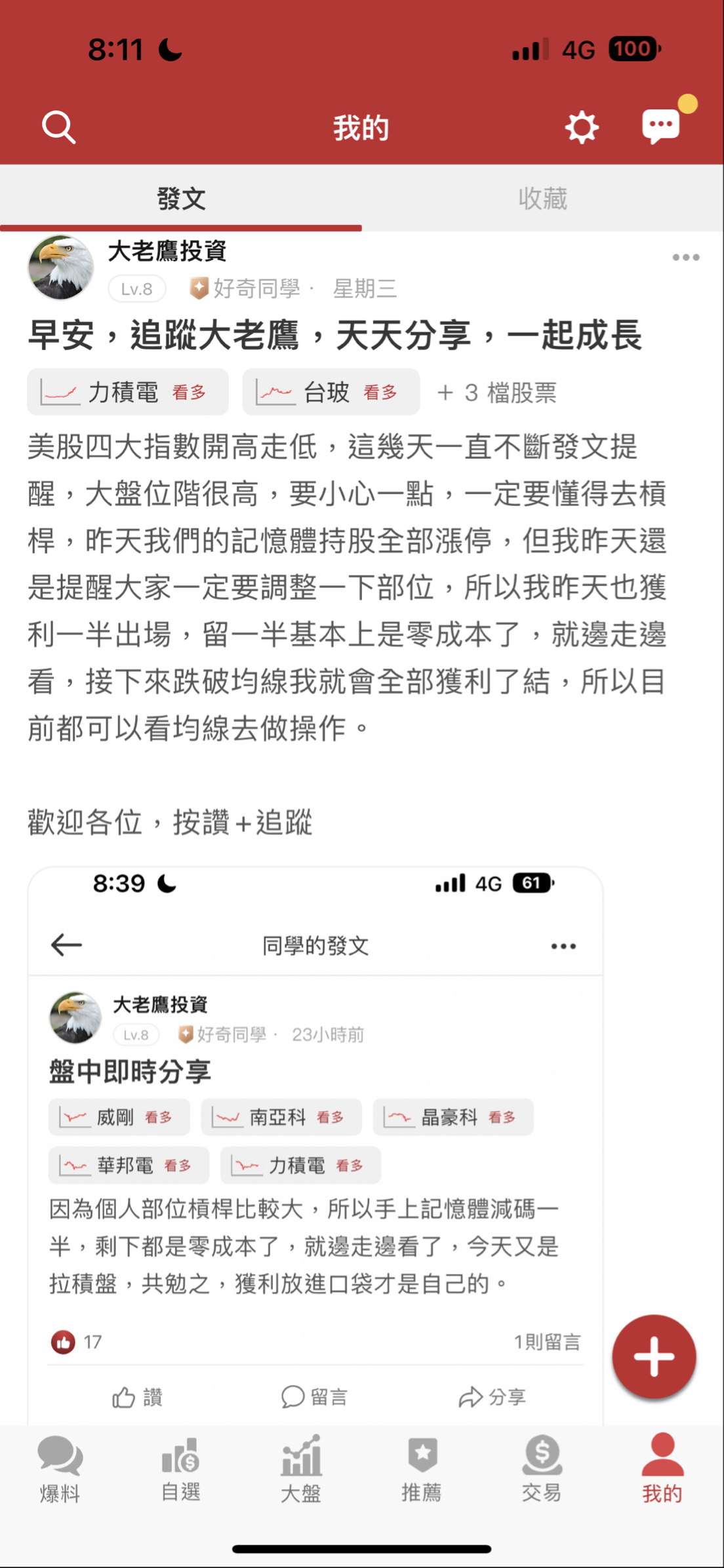Tap the eagle avatar of 大老鷹投資
Image resolution: width=724 pixels, height=1568 pixels.
tap(61, 267)
